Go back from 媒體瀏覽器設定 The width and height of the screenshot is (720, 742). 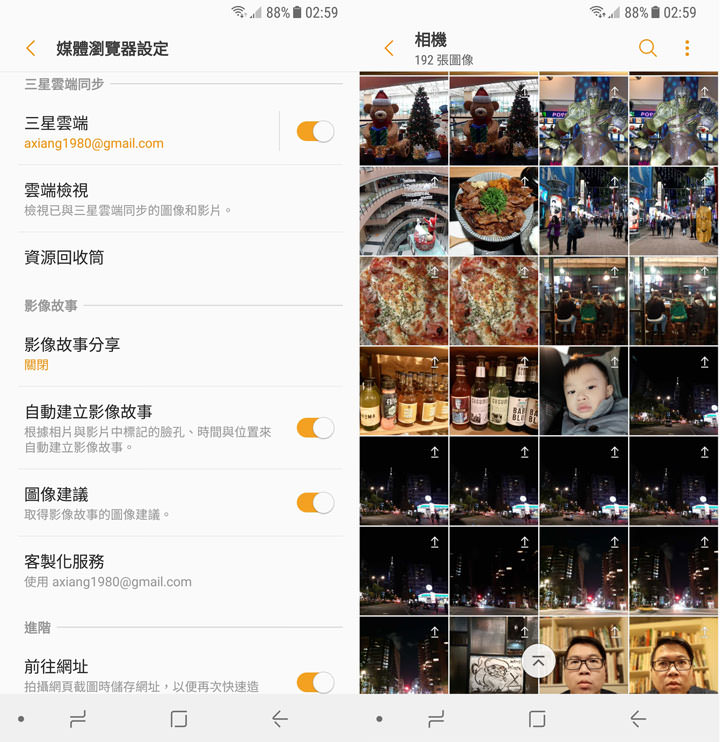(x=31, y=48)
